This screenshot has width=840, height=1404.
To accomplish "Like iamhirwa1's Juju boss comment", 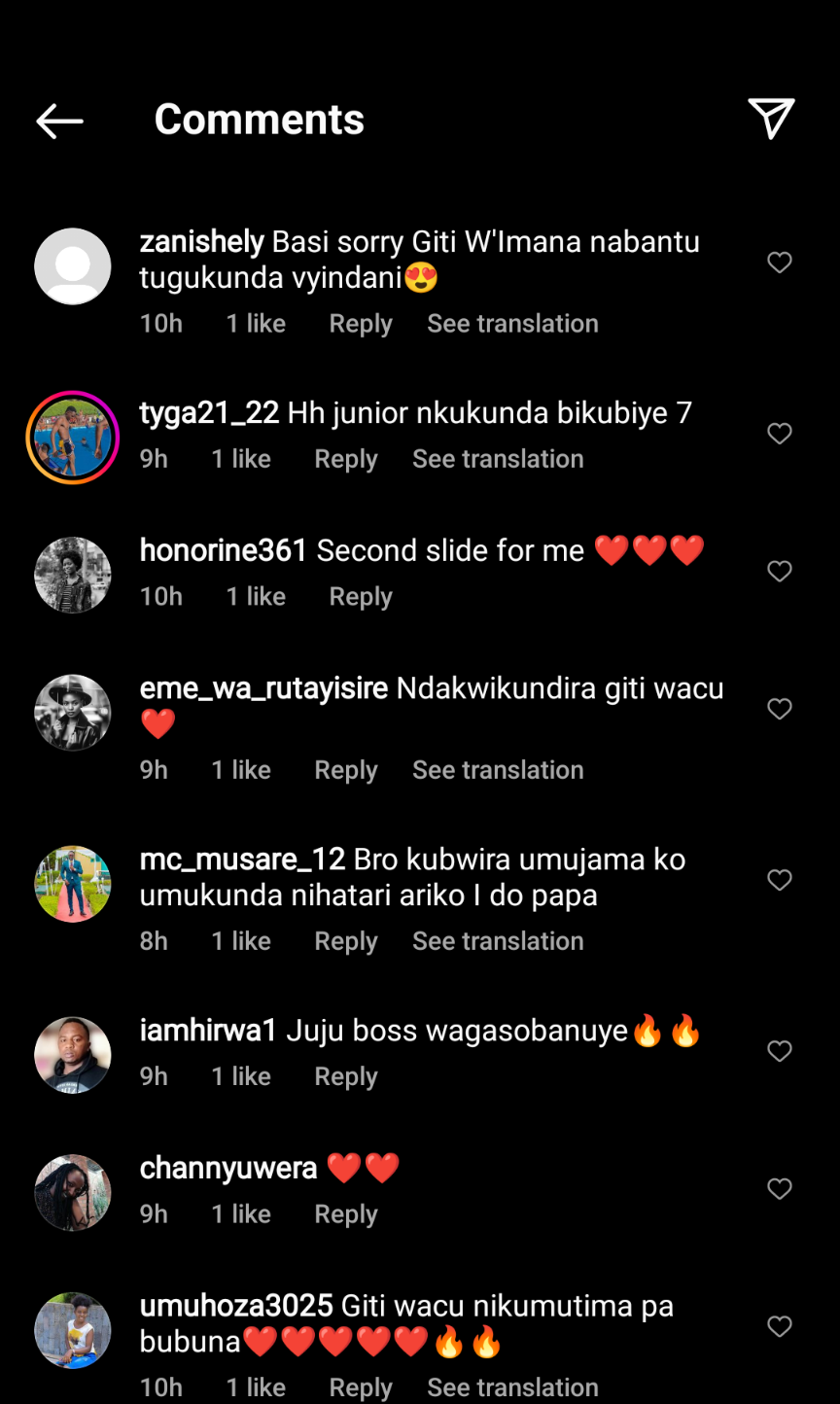I will 780,1051.
